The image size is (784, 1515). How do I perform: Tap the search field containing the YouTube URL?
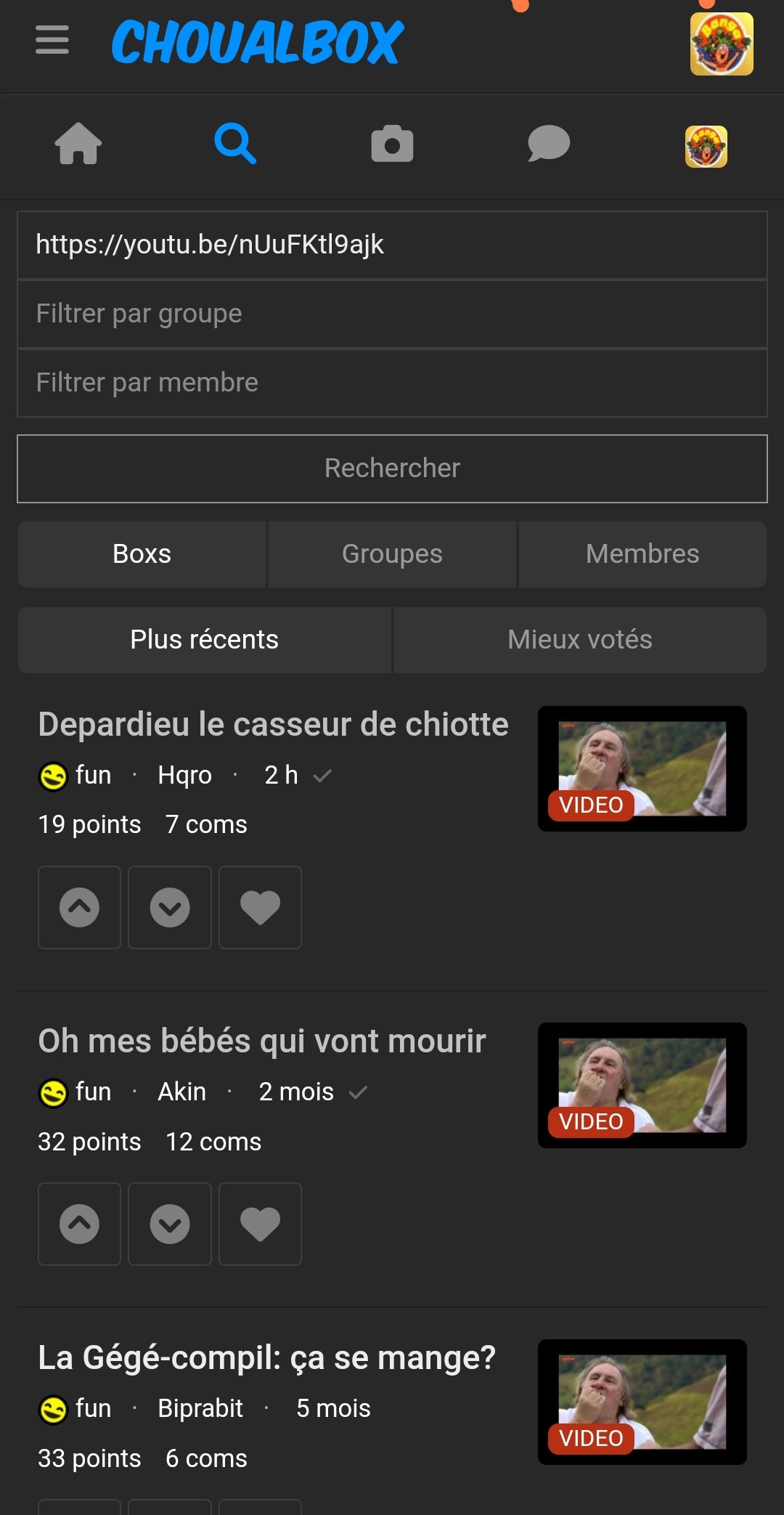click(x=392, y=245)
